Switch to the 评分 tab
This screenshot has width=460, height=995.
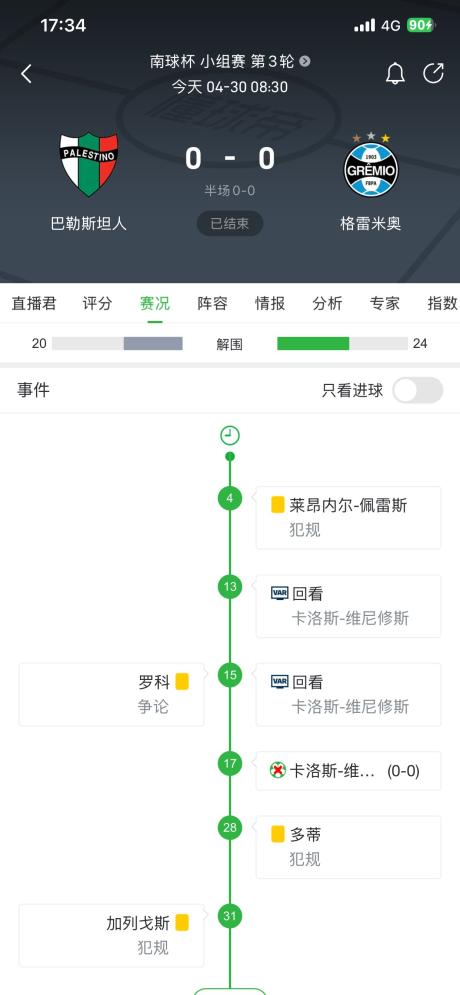(97, 303)
